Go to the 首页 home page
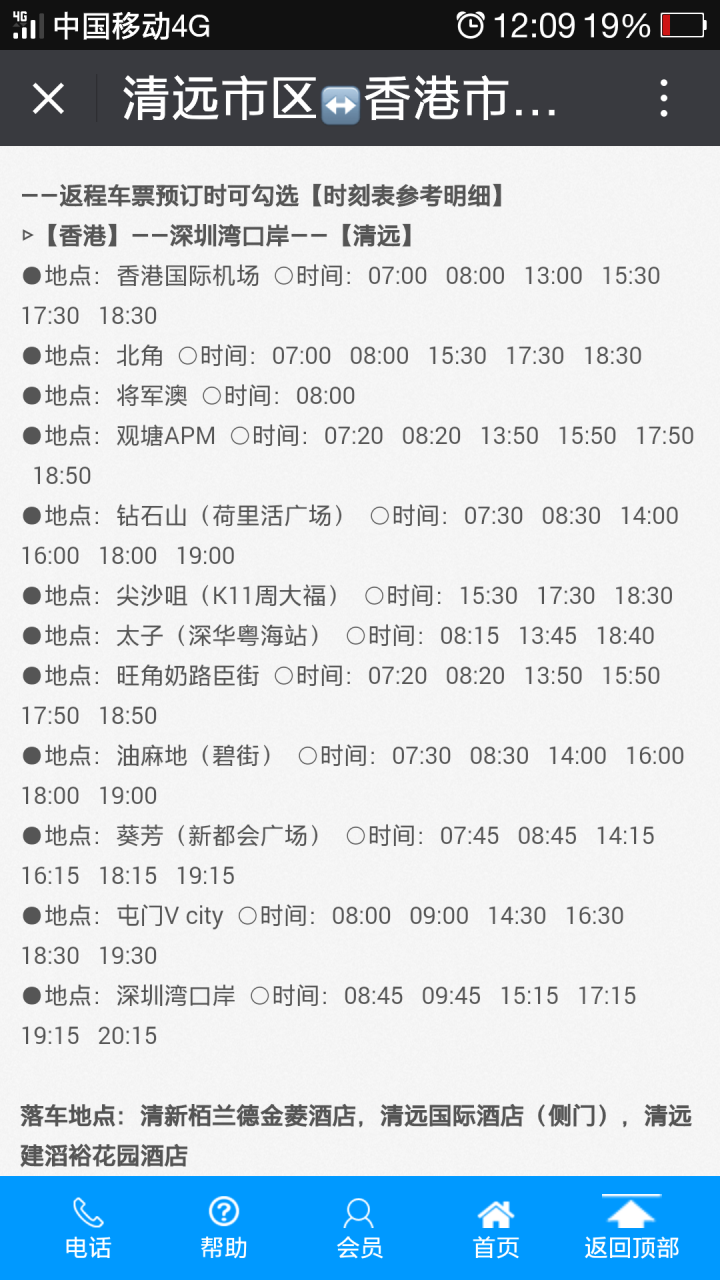Image resolution: width=720 pixels, height=1280 pixels. tap(496, 1228)
